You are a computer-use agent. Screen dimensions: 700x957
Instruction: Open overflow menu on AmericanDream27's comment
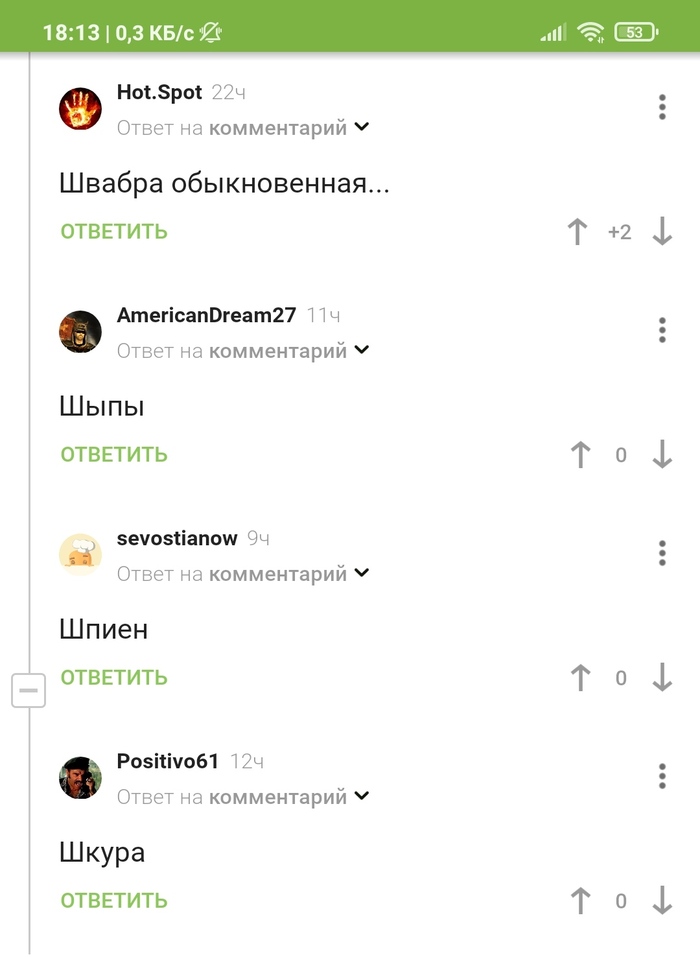[662, 330]
